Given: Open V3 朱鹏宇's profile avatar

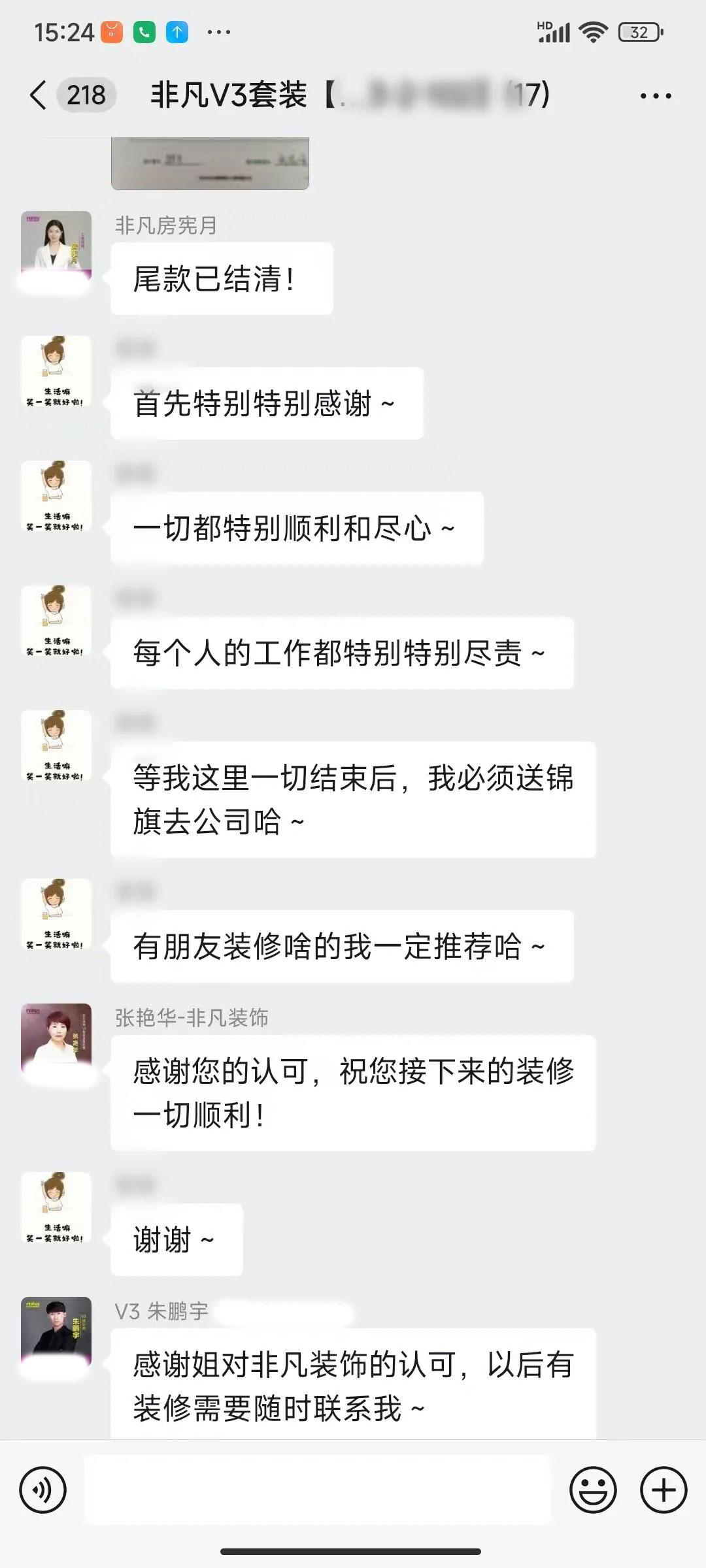Looking at the screenshot, I should tap(56, 1331).
